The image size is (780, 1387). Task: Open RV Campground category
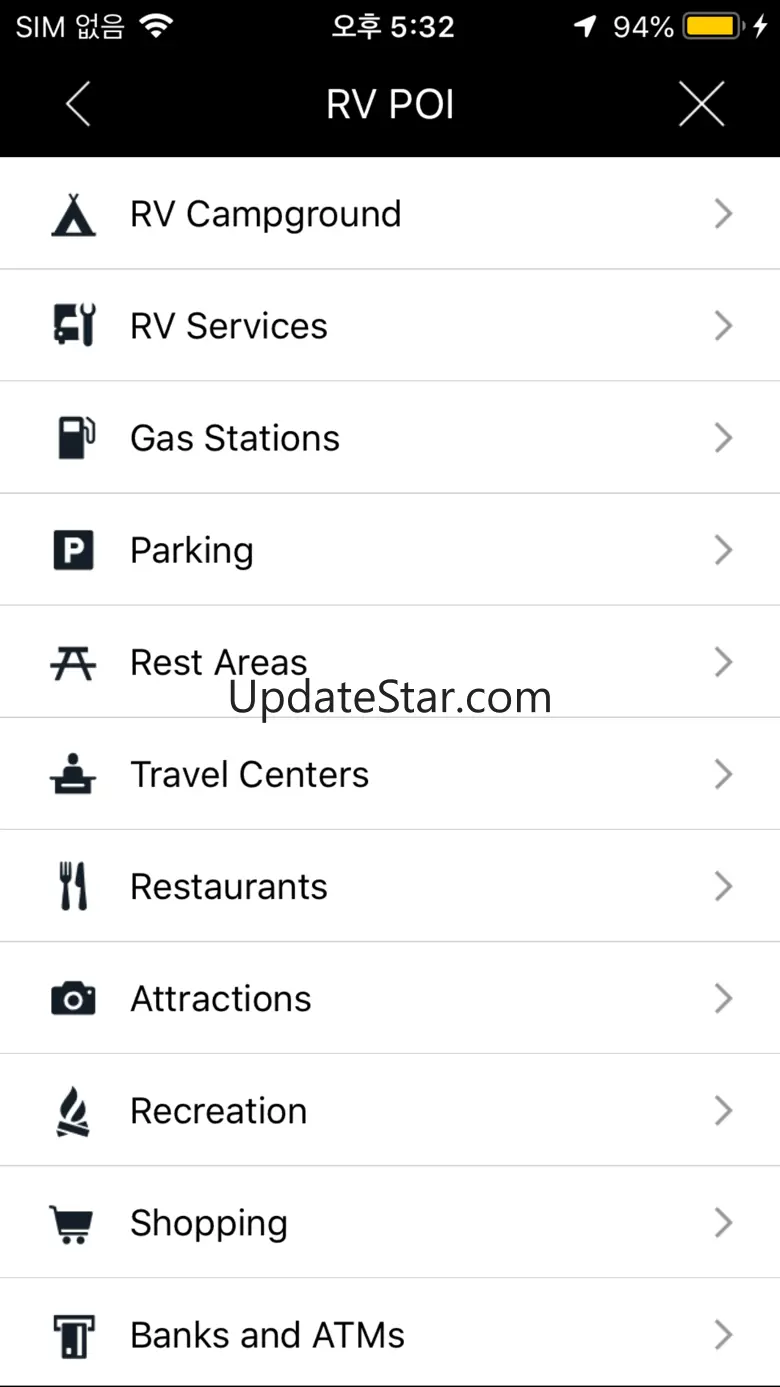pyautogui.click(x=390, y=214)
